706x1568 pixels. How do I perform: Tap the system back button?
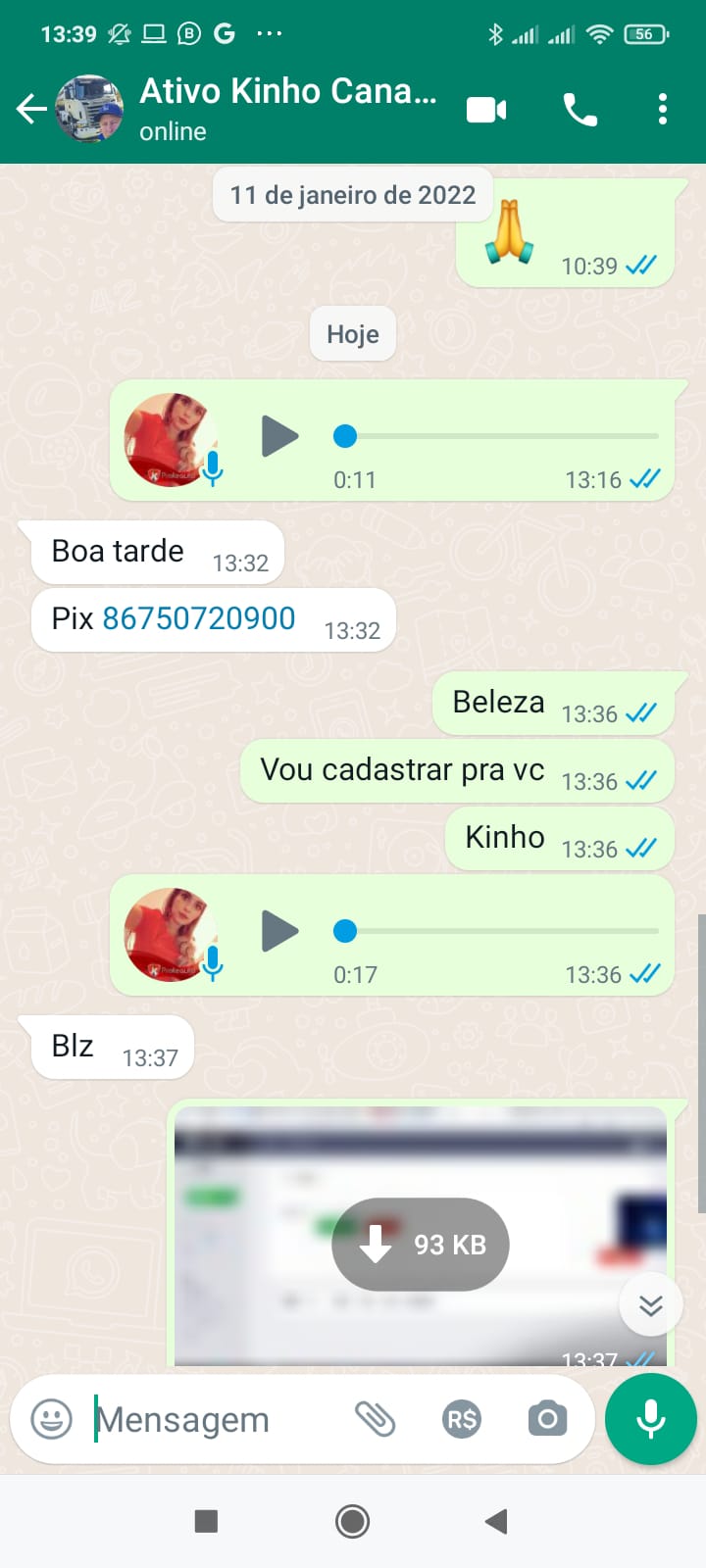(496, 1521)
